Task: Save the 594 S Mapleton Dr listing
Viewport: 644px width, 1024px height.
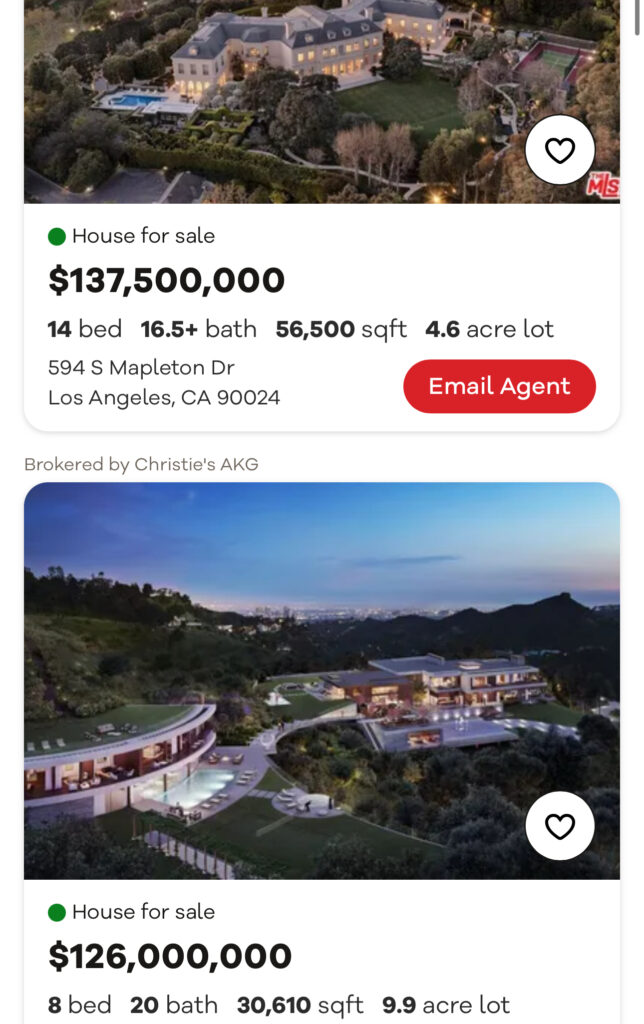Action: coord(559,150)
